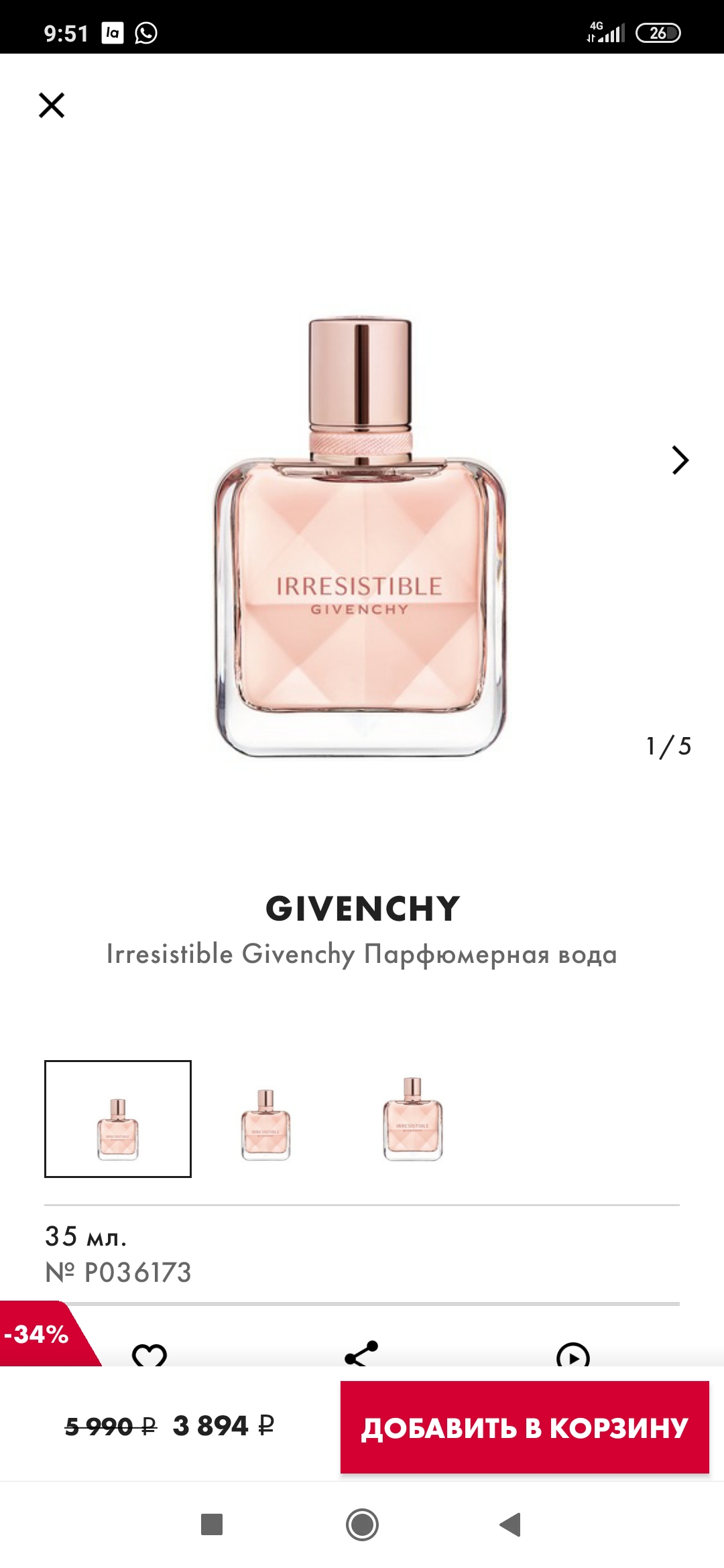Go to the phone home screen
The width and height of the screenshot is (724, 1568).
coord(362,1524)
